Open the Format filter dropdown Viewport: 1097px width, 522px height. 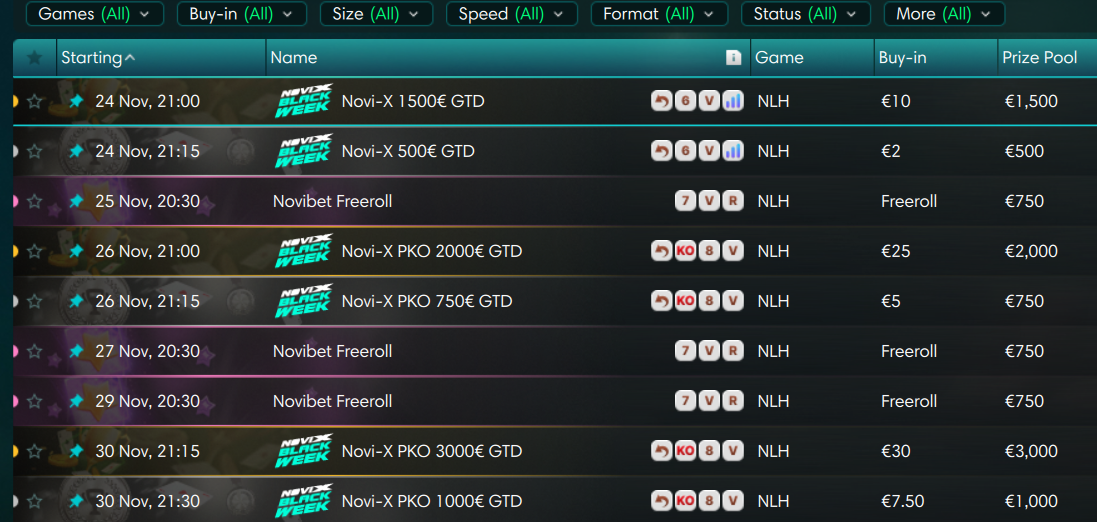tap(659, 14)
